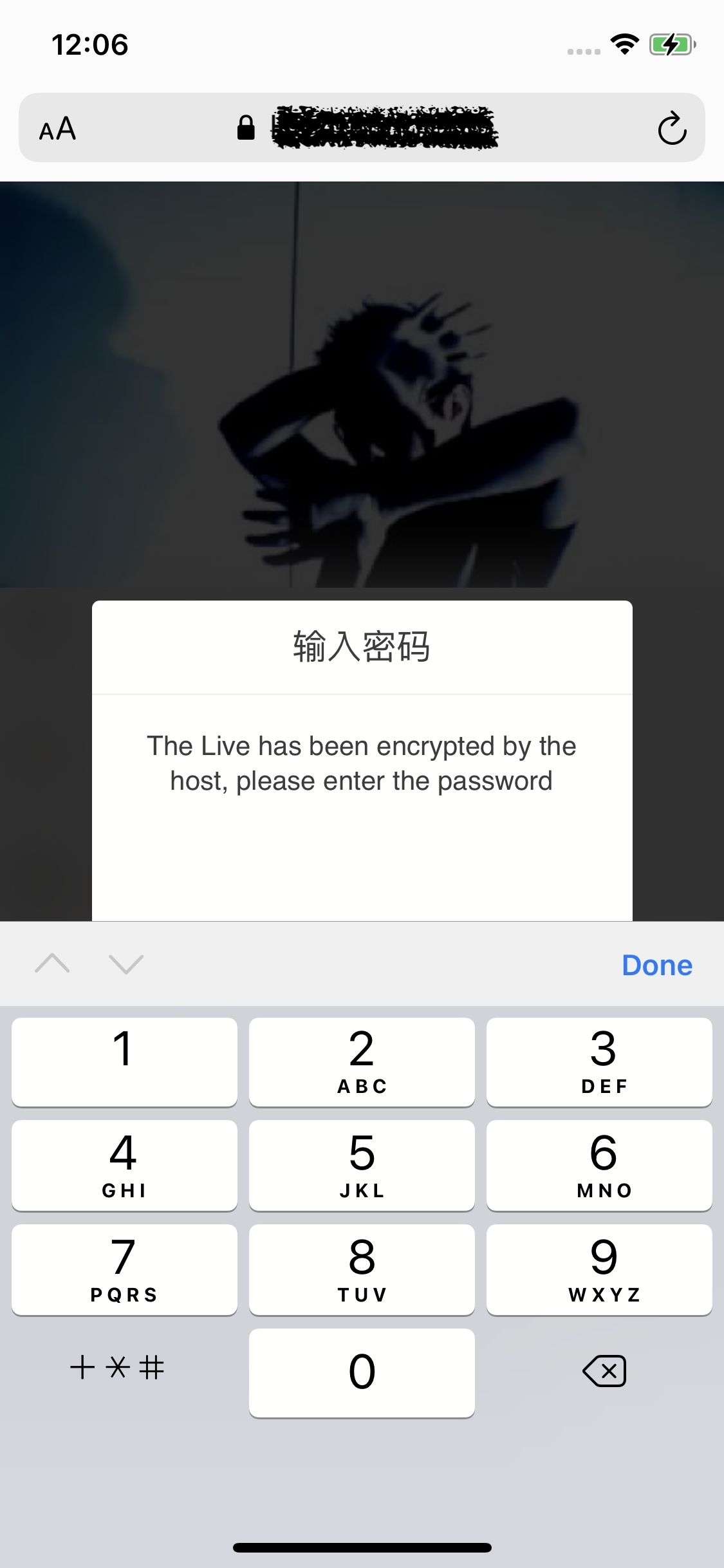Viewport: 724px width, 1568px height.
Task: Enter digit 1 on the keypad
Action: pos(124,1061)
